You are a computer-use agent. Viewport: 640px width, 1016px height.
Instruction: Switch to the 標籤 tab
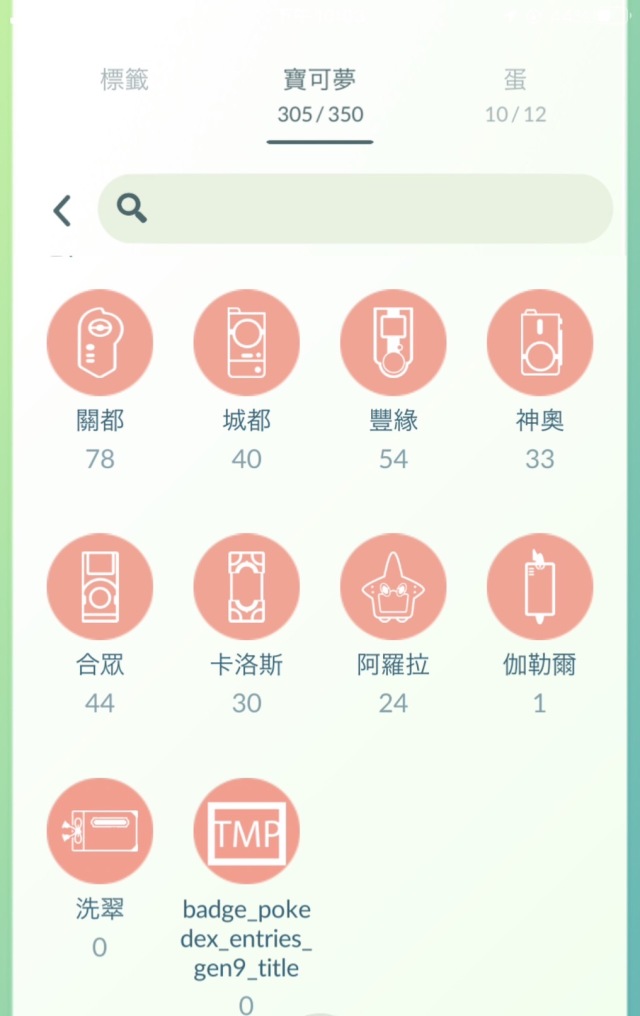(125, 81)
